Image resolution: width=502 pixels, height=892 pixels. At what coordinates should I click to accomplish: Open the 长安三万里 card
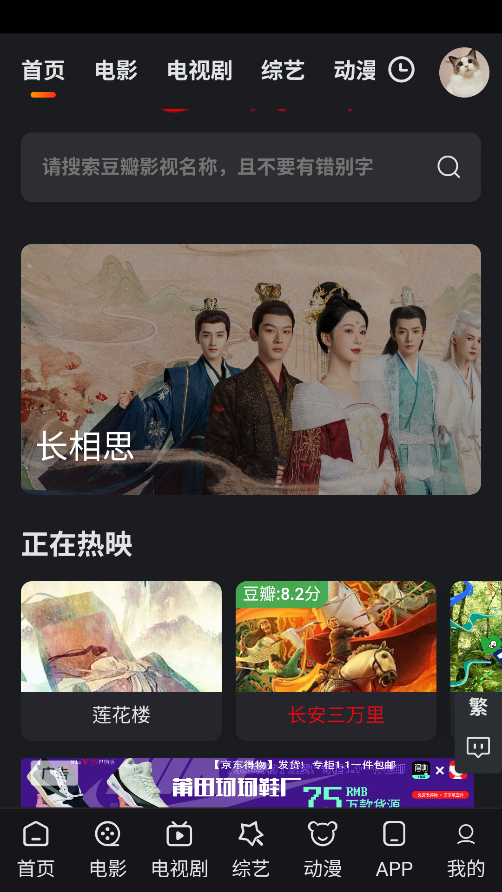coord(336,660)
